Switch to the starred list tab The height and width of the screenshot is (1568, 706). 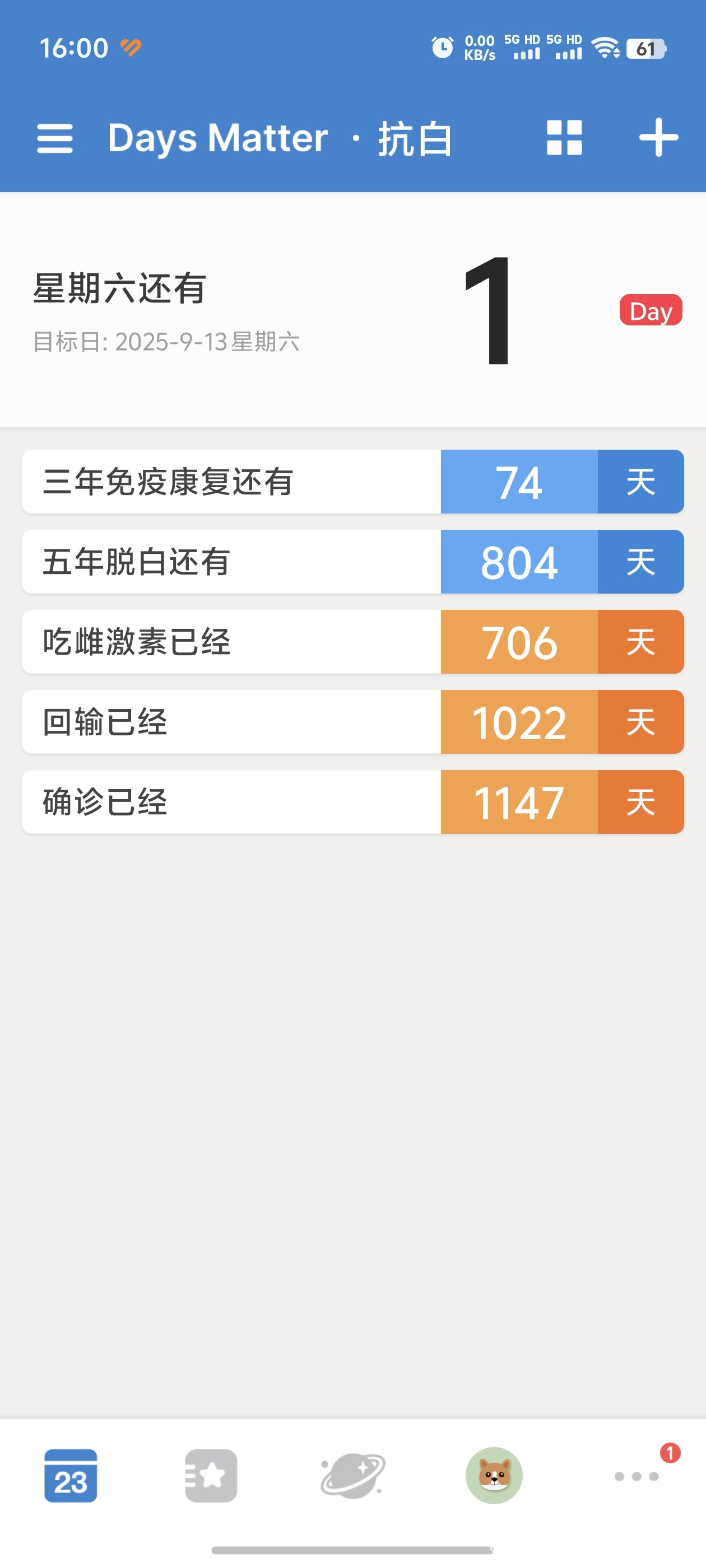pyautogui.click(x=211, y=1476)
